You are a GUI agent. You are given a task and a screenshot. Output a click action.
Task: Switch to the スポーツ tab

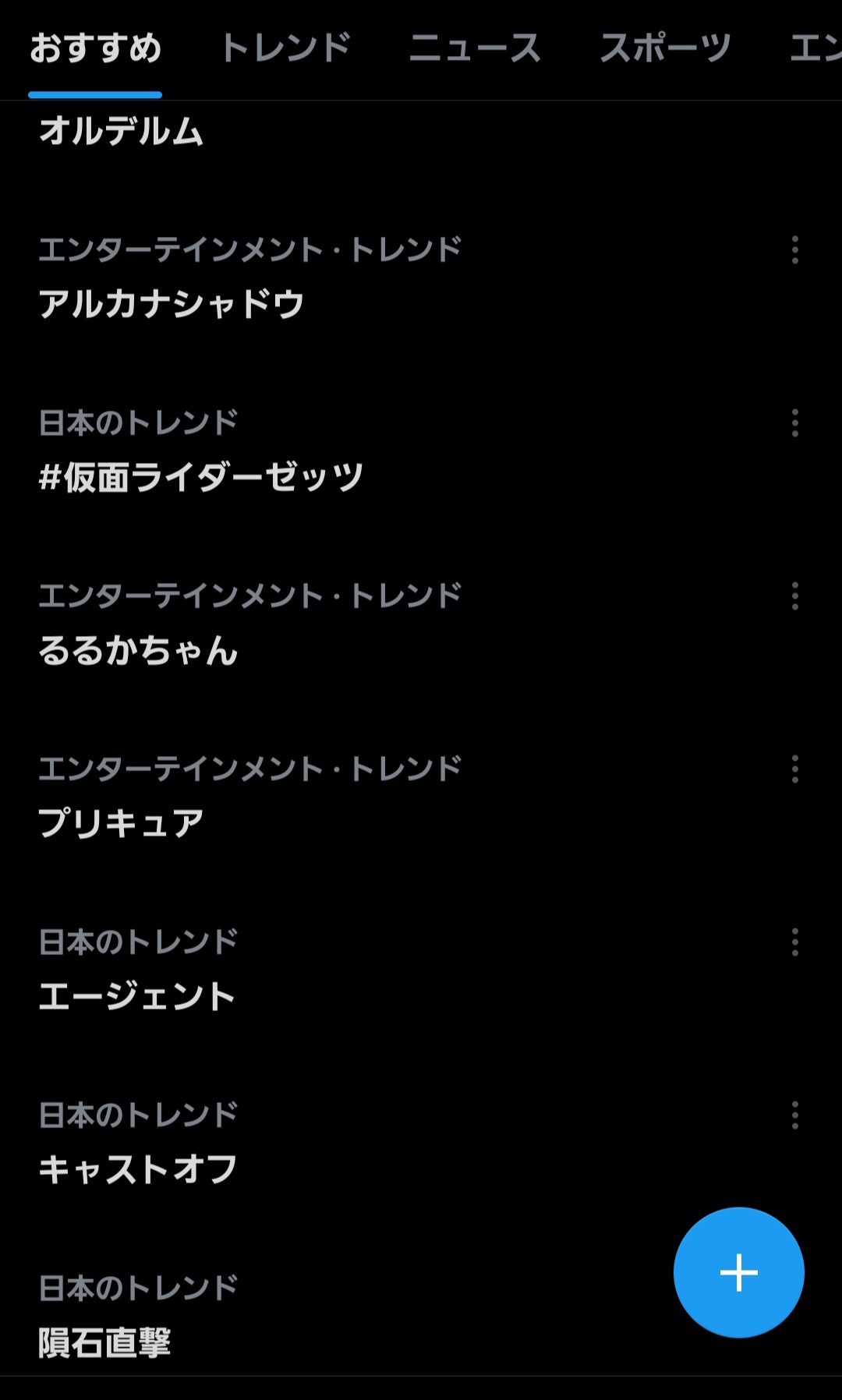(x=665, y=48)
